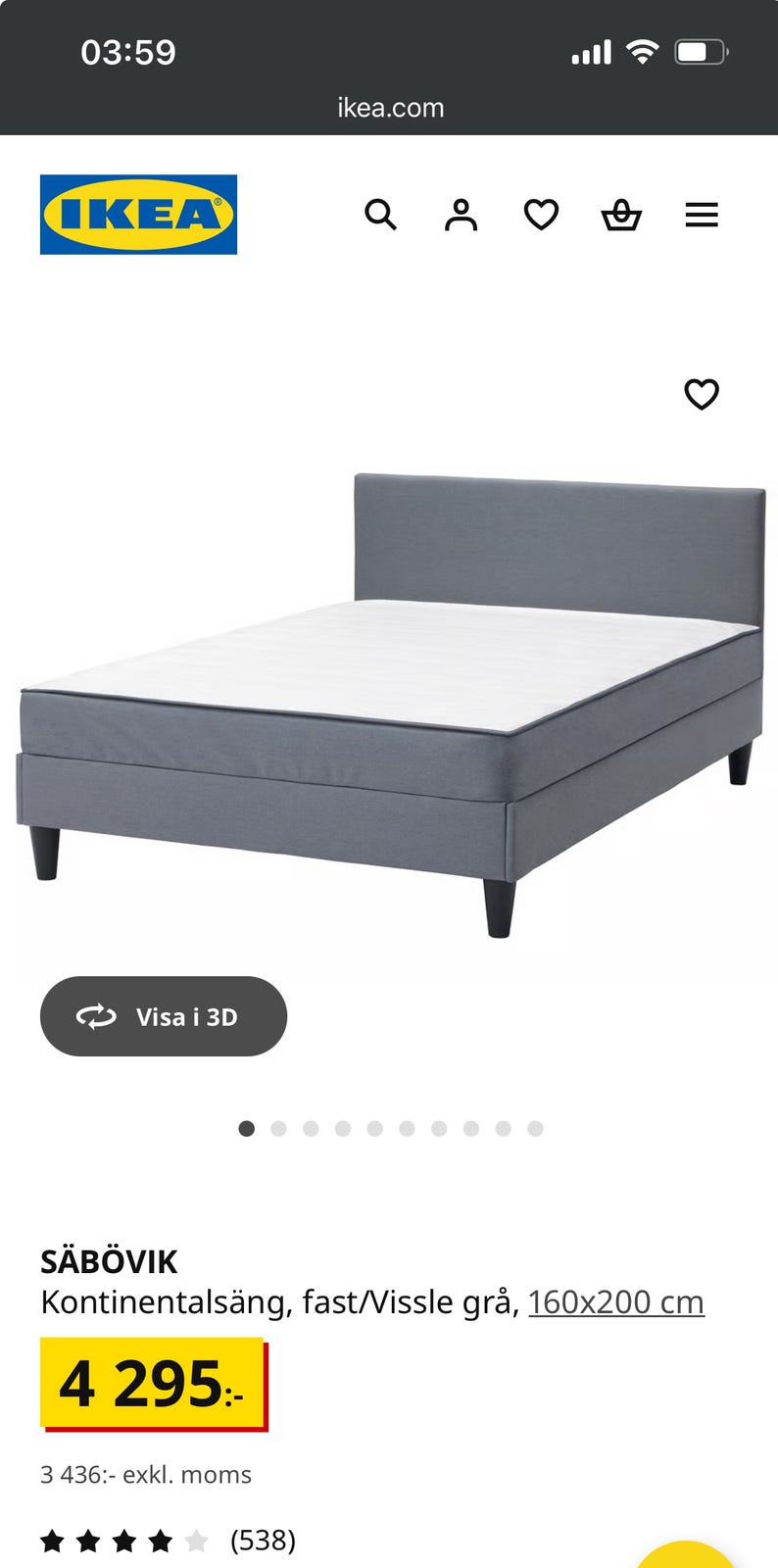Viewport: 778px width, 1568px height.
Task: Jump to the second image dot
Action: (x=278, y=1129)
